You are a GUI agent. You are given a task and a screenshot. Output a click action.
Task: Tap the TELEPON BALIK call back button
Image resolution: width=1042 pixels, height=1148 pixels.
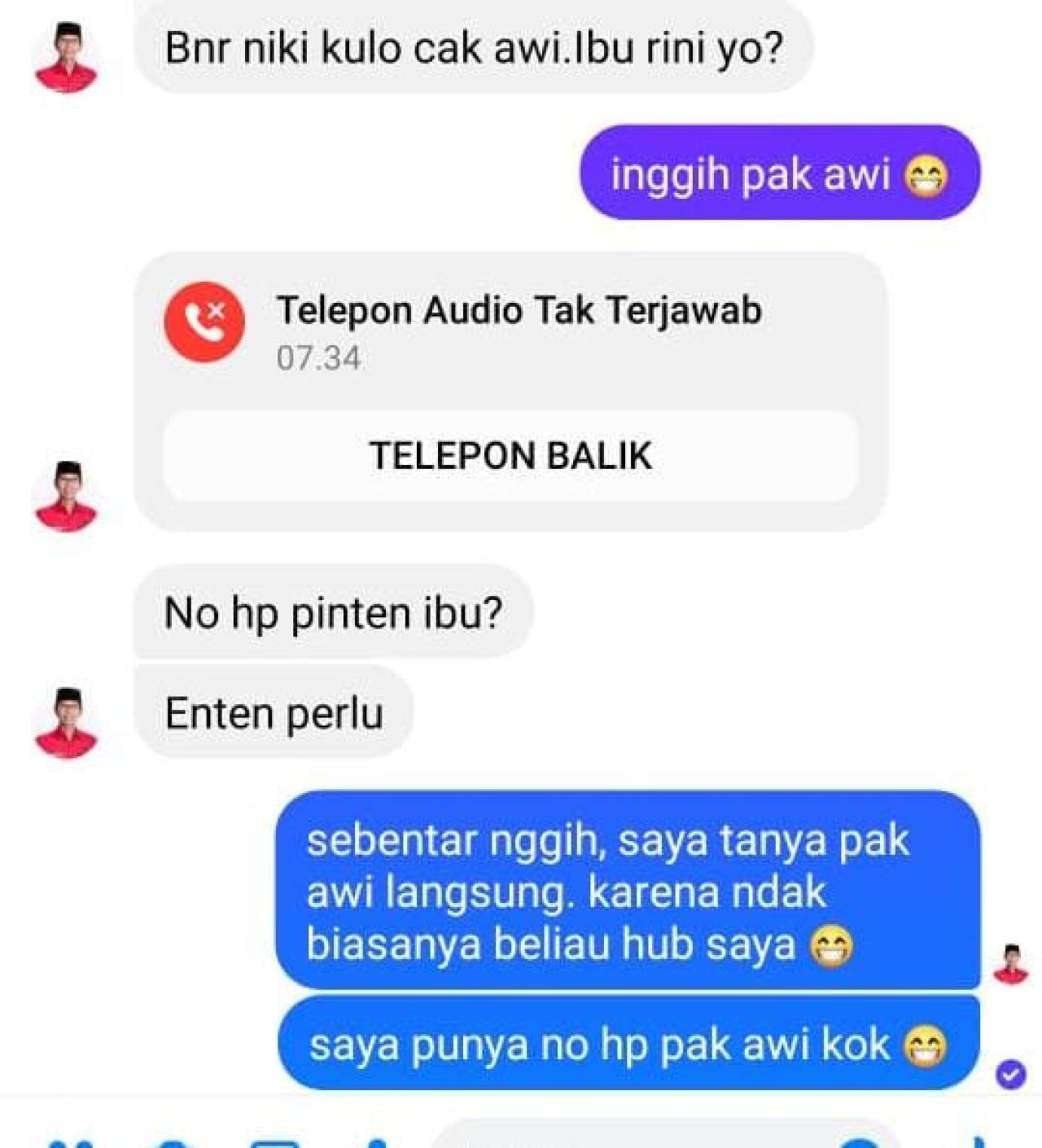pos(510,456)
